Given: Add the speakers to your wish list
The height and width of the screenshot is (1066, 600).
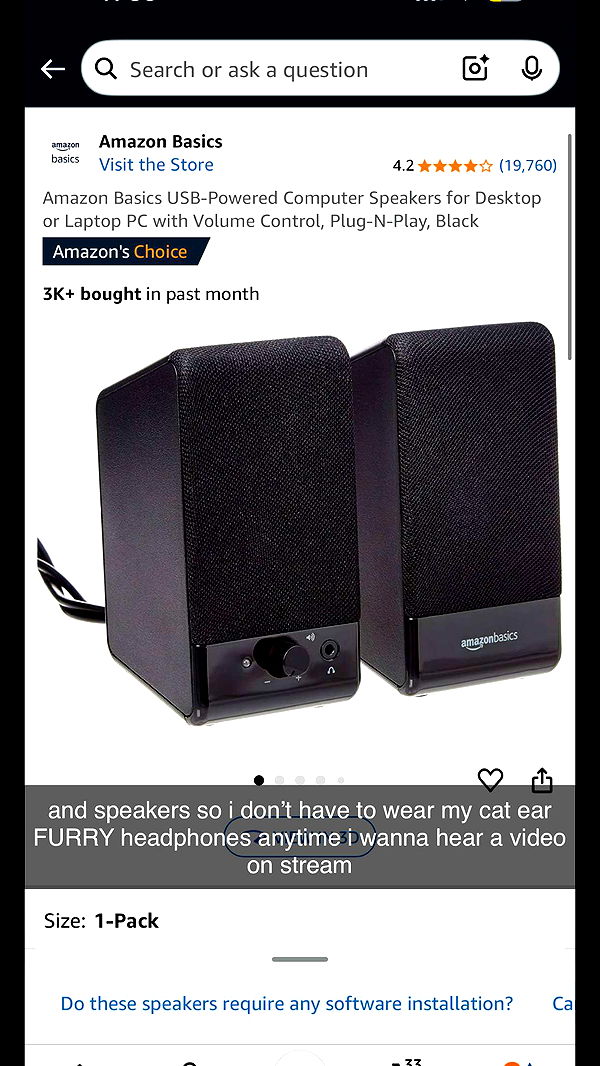Looking at the screenshot, I should [x=490, y=779].
